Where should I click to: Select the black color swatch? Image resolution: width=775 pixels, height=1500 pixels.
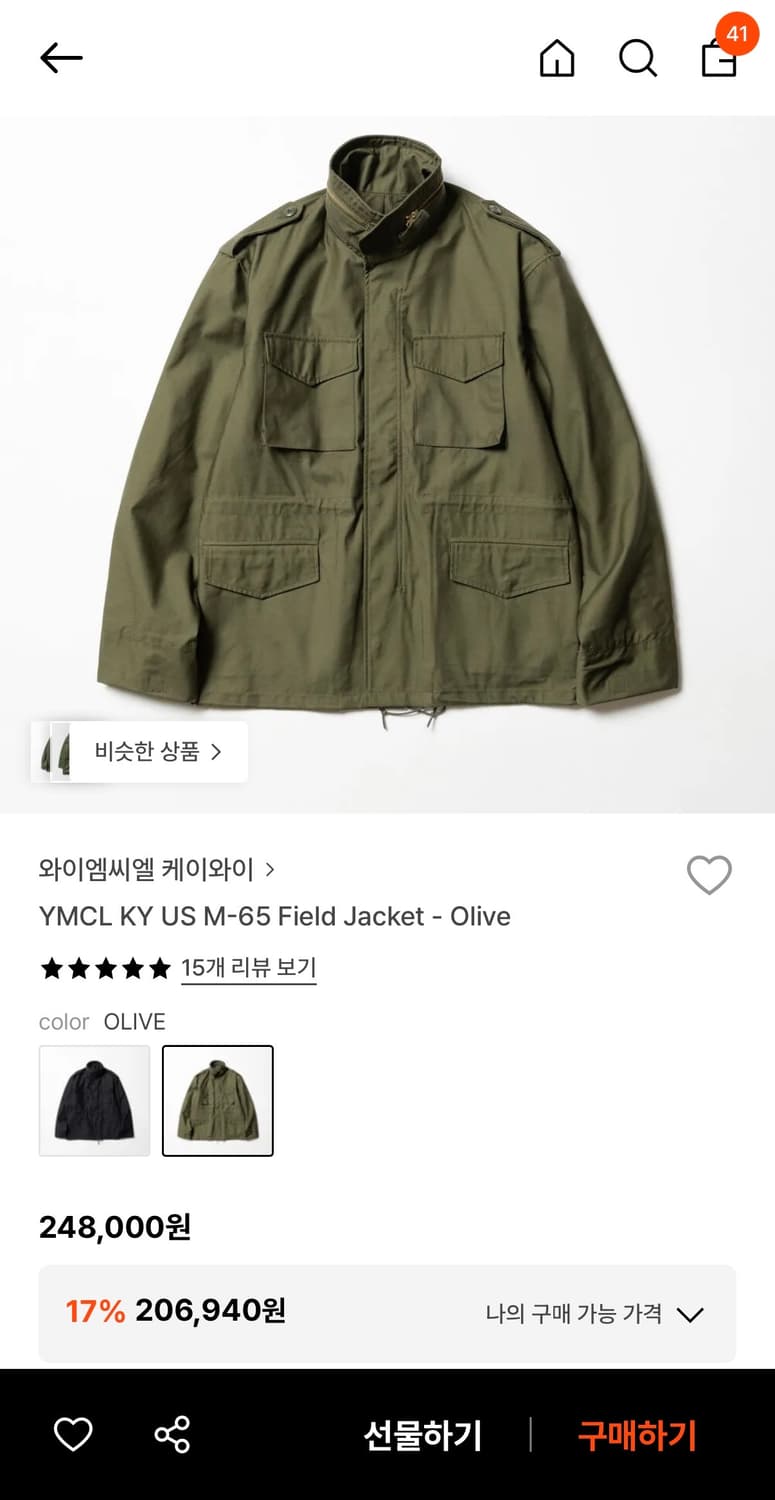pyautogui.click(x=95, y=1101)
